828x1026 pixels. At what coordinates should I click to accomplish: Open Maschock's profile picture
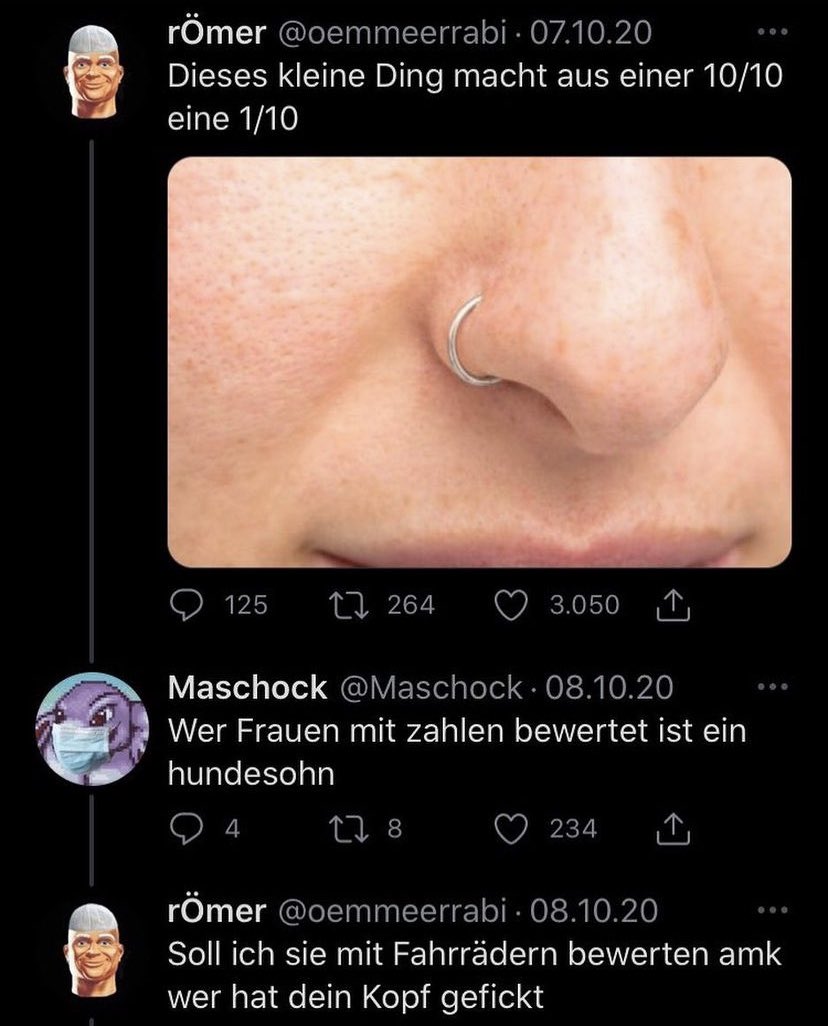92,728
